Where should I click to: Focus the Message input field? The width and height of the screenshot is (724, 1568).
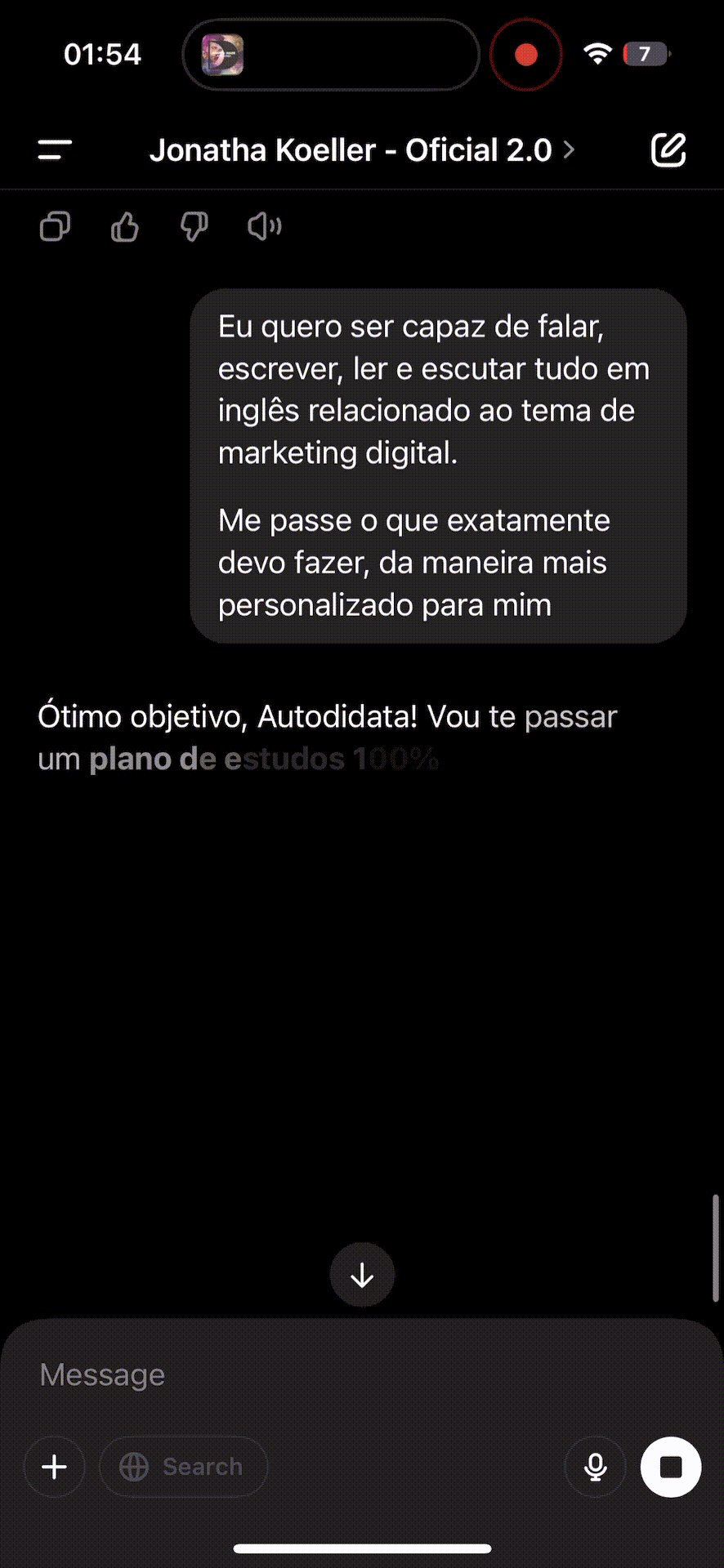[x=327, y=1375]
